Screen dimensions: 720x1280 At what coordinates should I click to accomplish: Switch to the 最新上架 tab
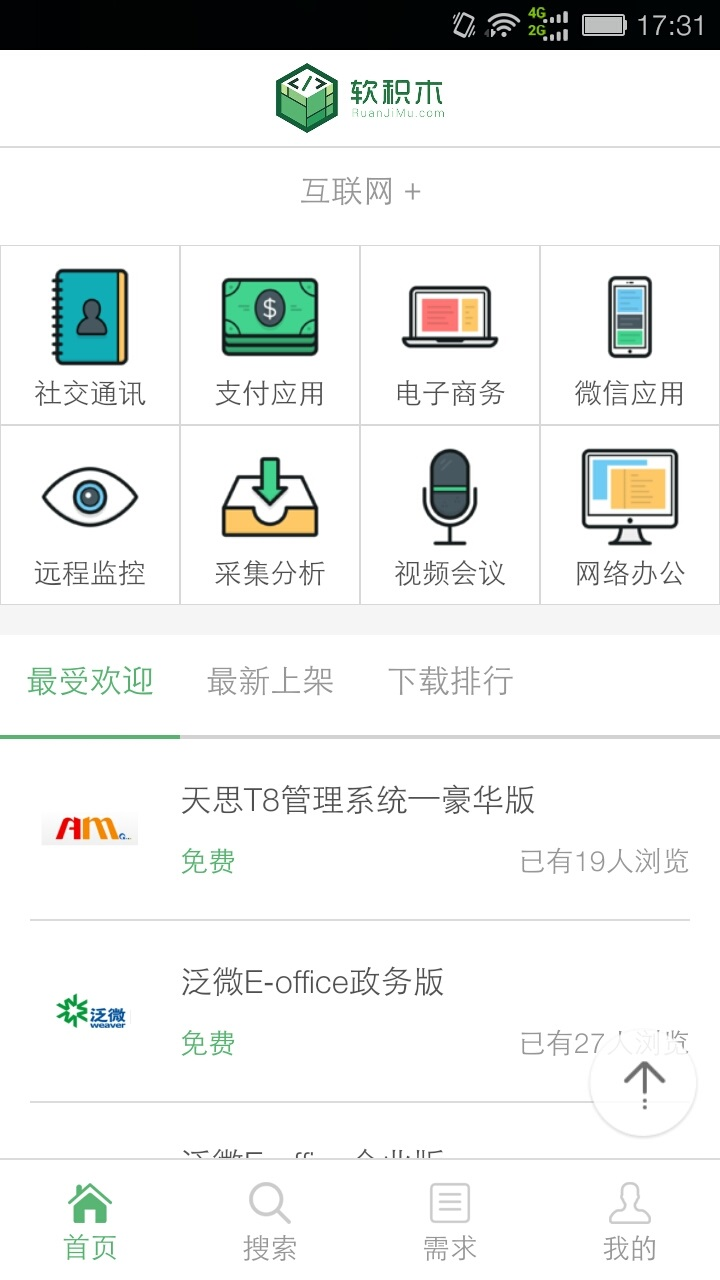[x=270, y=682]
